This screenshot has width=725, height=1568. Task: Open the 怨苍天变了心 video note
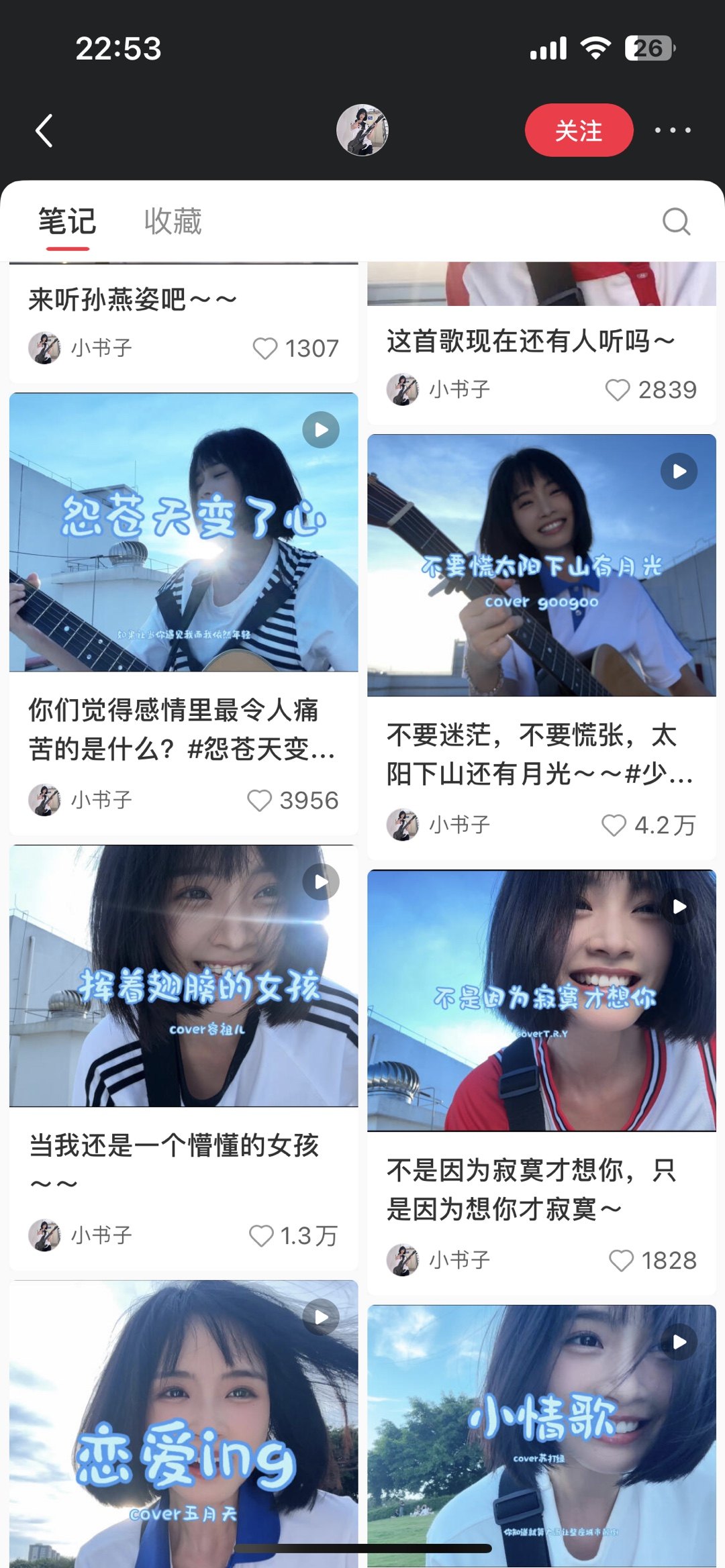(183, 532)
